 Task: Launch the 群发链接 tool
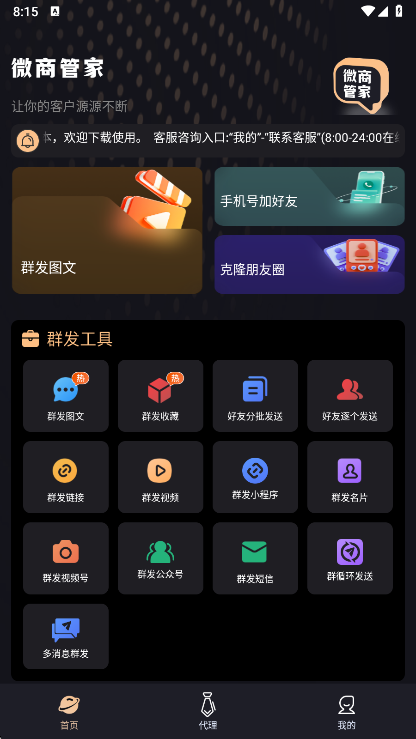click(66, 477)
